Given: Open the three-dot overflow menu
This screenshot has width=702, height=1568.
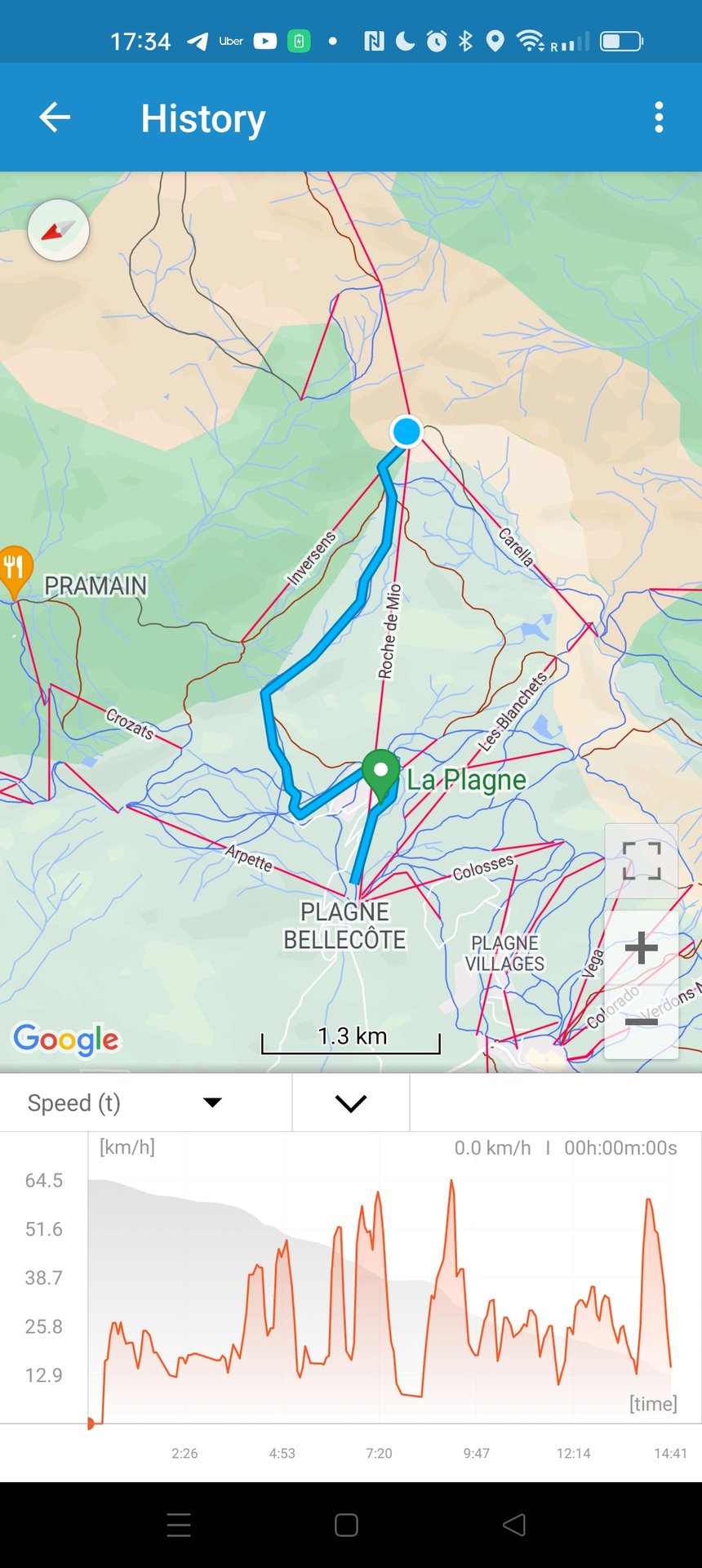Looking at the screenshot, I should coord(659,118).
